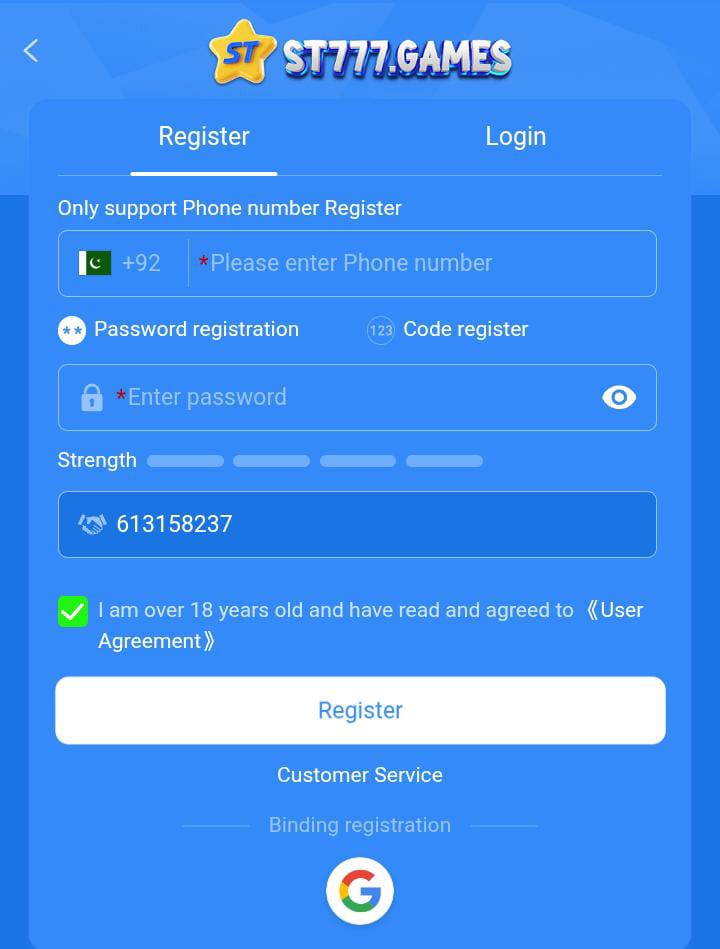Click the handshake icon beside invite code
Image resolution: width=720 pixels, height=949 pixels.
point(91,522)
